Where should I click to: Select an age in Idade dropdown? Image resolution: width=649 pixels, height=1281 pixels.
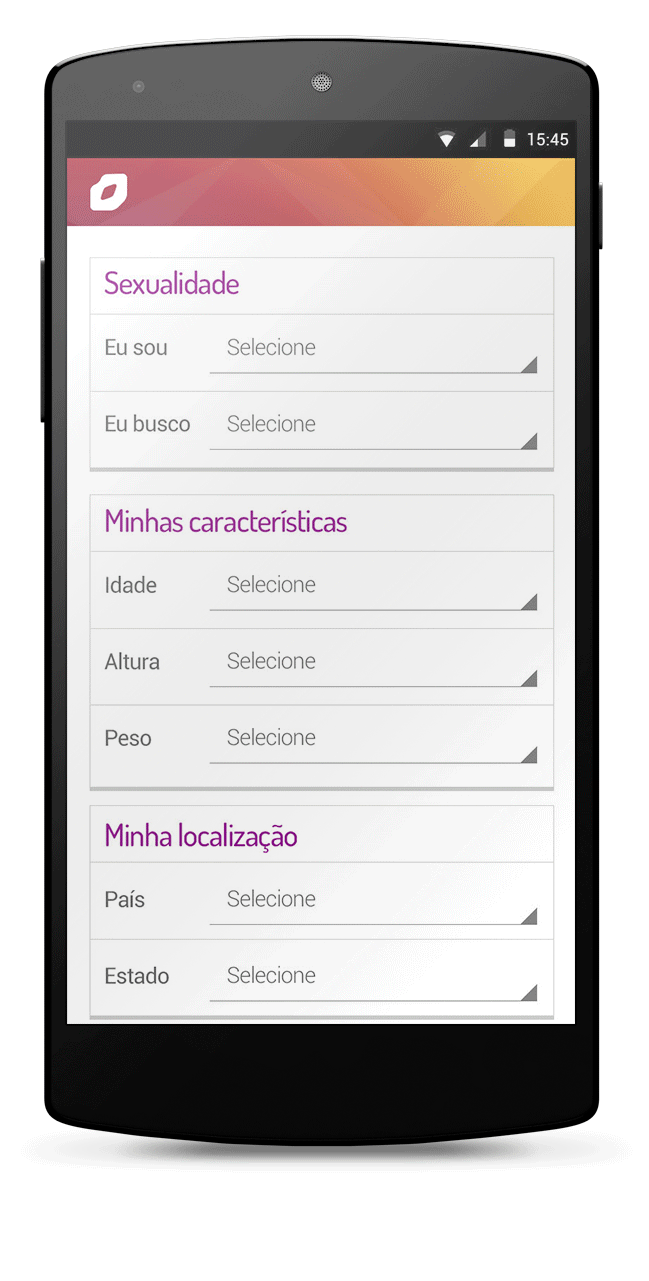click(373, 586)
